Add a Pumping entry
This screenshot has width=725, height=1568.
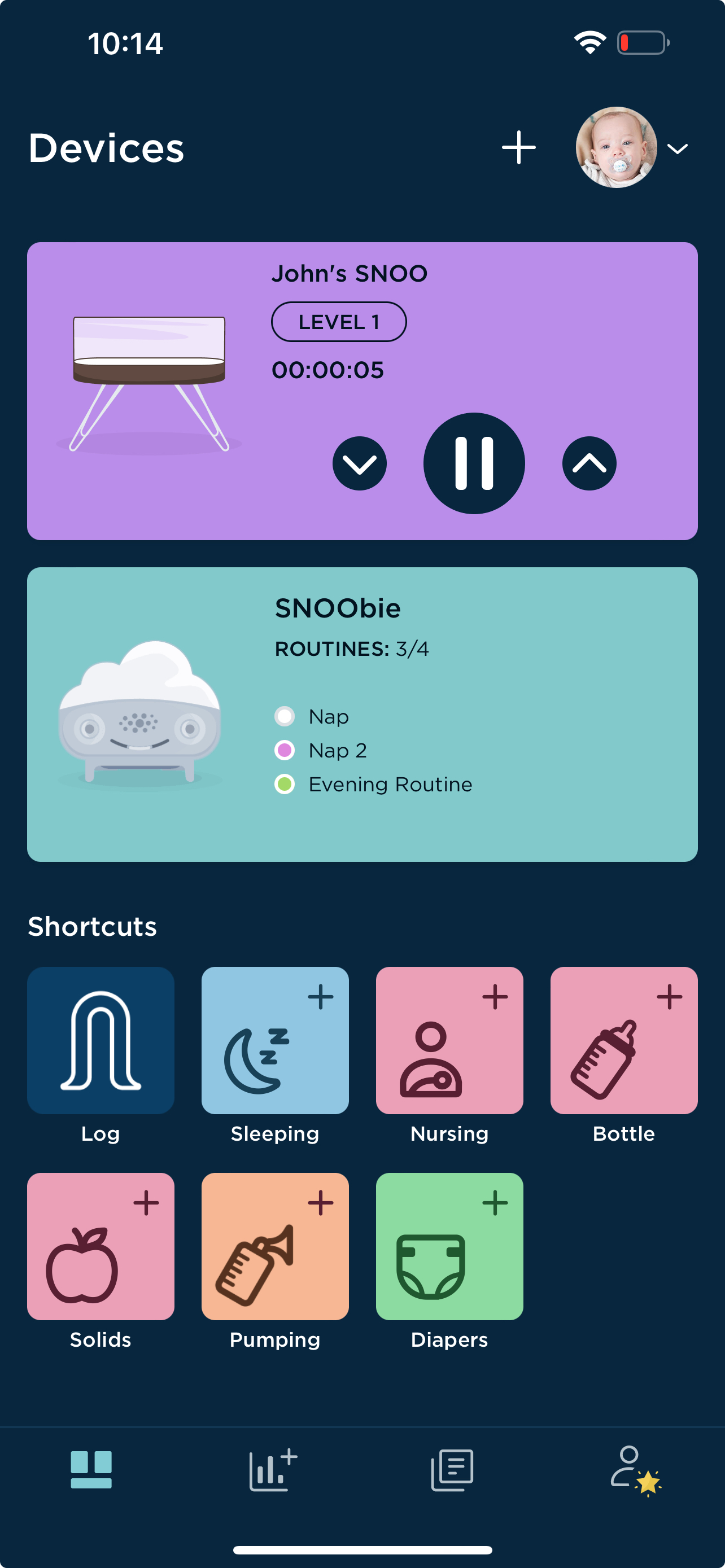click(274, 1246)
